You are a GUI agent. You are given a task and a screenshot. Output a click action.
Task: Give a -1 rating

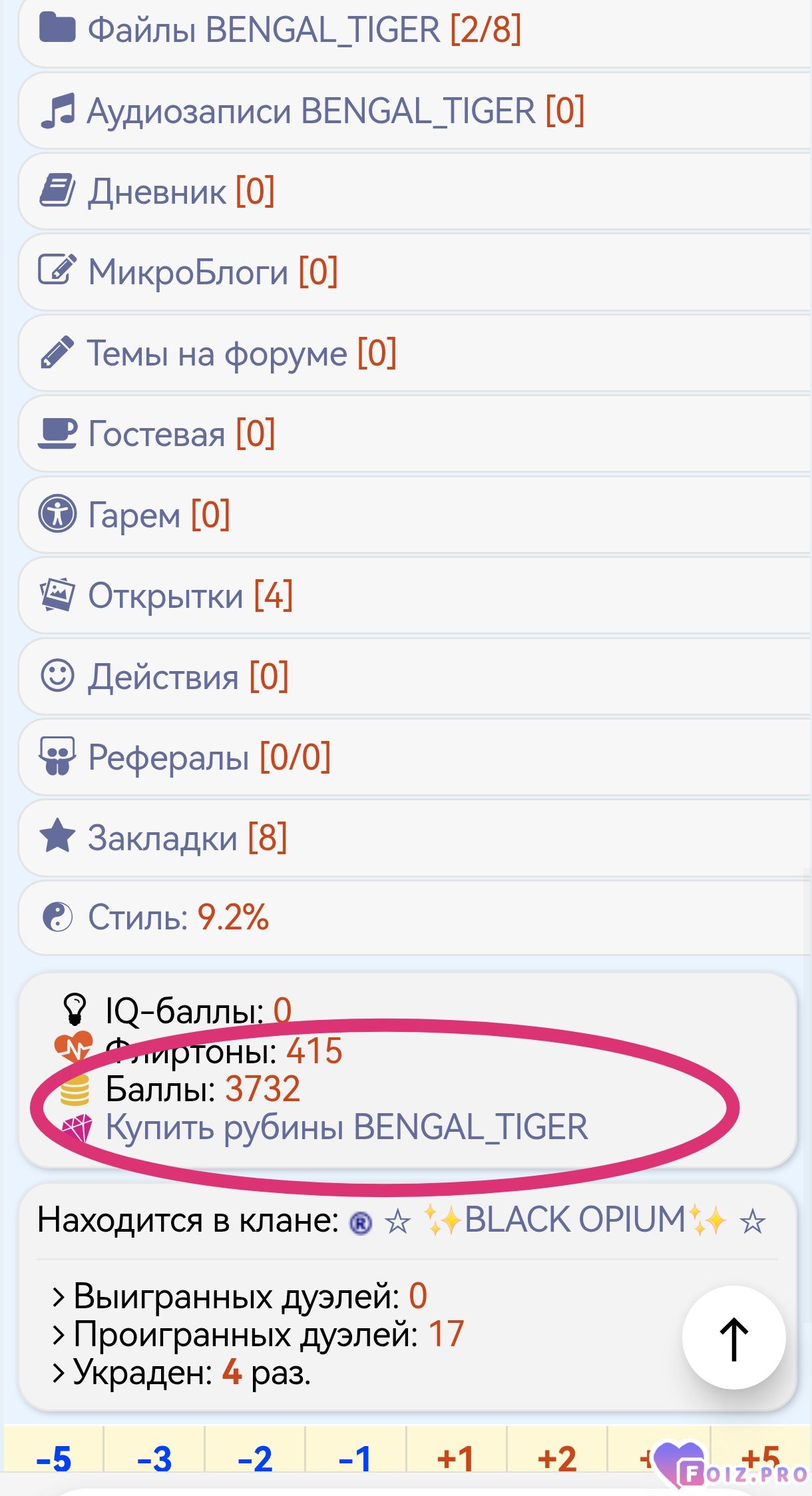[x=355, y=1458]
